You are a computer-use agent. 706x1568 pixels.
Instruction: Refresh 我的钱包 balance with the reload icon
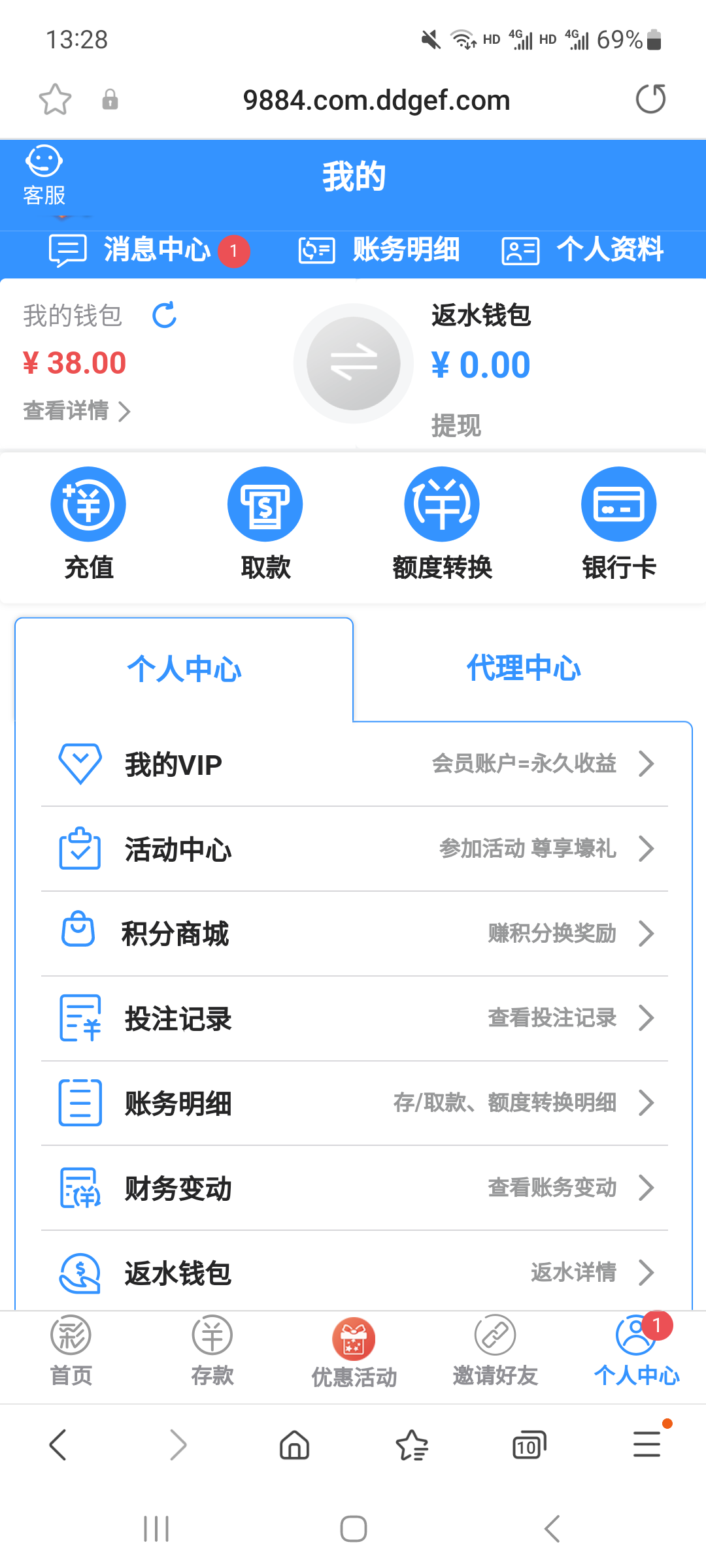(x=164, y=316)
